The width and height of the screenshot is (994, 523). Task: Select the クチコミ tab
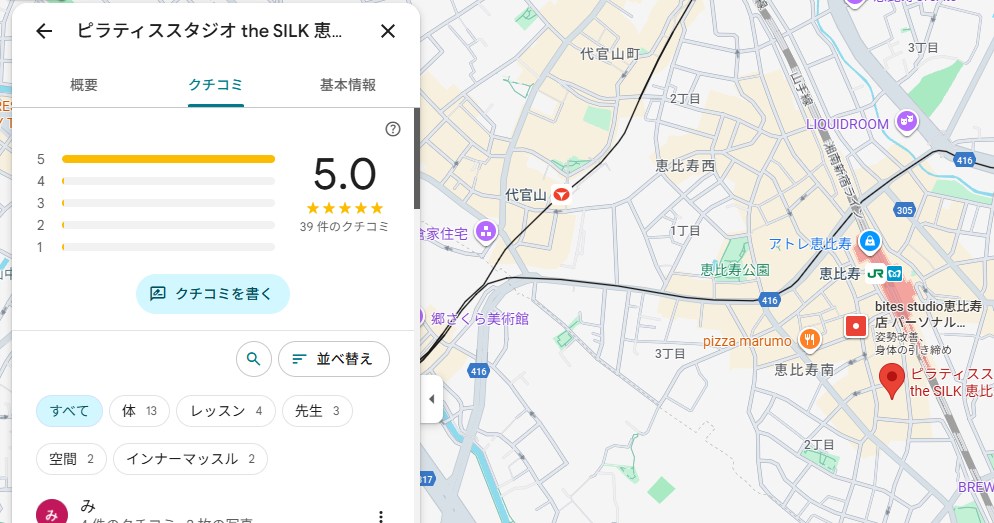pyautogui.click(x=216, y=85)
